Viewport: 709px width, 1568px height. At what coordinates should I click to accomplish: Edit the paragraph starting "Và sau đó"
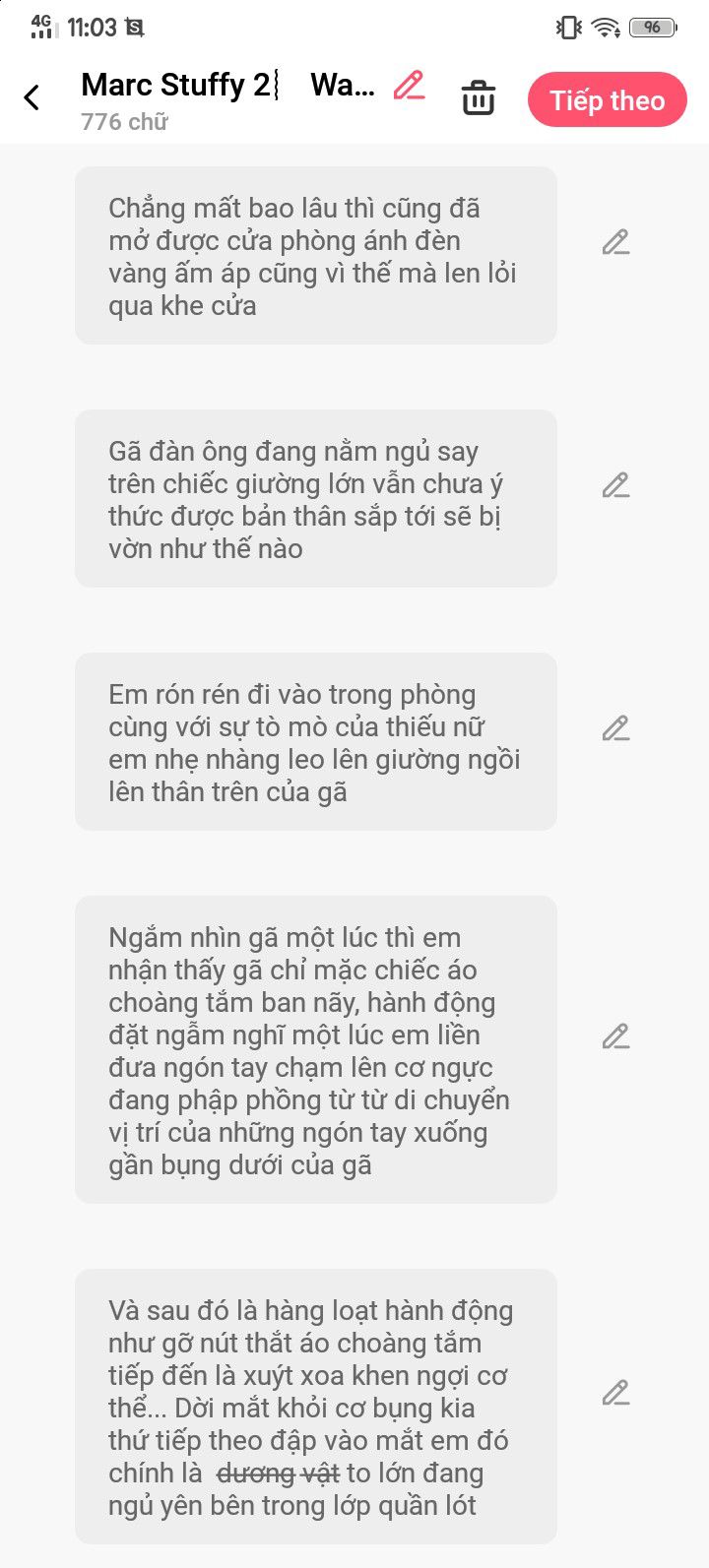click(616, 1393)
